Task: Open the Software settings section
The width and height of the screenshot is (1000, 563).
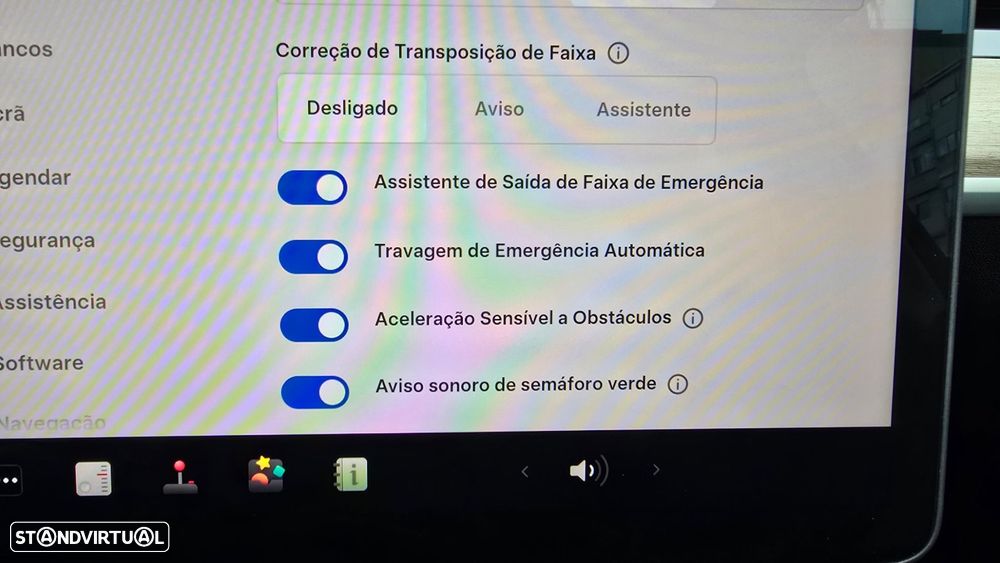Action: pyautogui.click(x=40, y=363)
